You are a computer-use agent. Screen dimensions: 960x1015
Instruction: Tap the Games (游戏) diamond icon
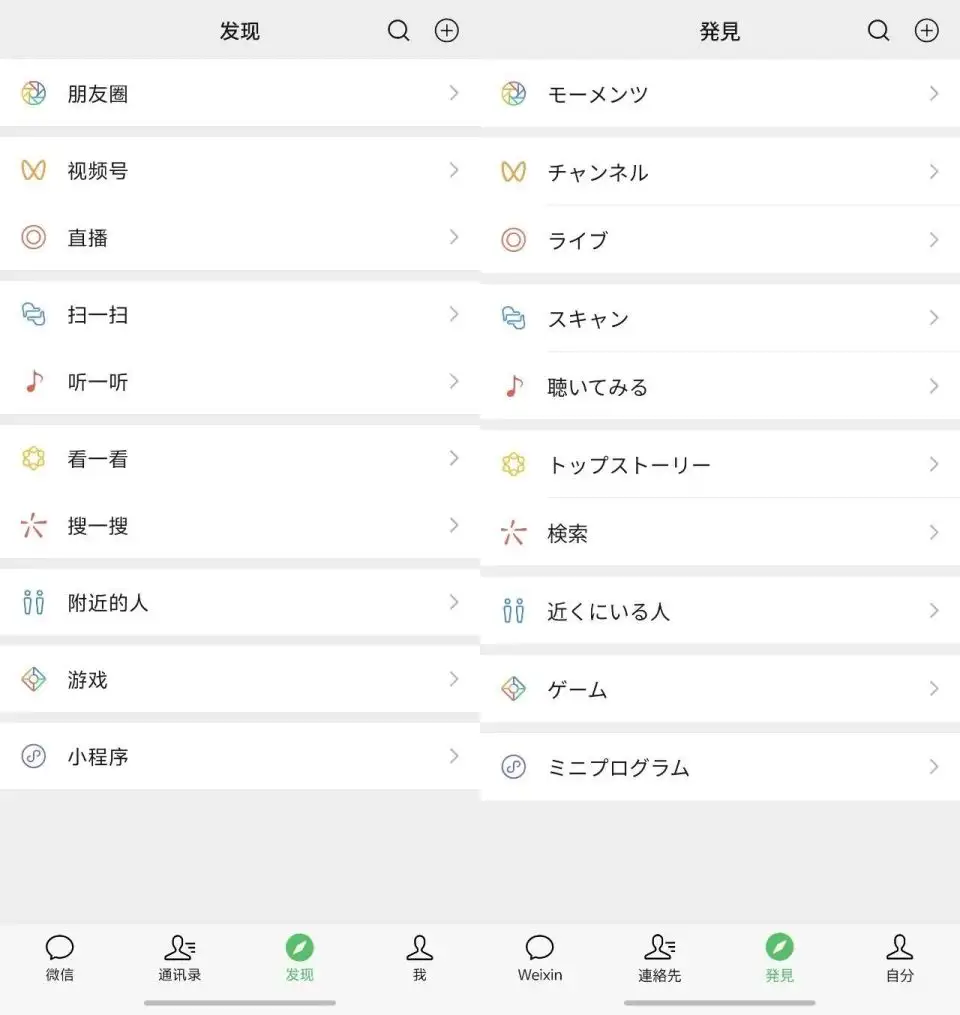tap(33, 680)
